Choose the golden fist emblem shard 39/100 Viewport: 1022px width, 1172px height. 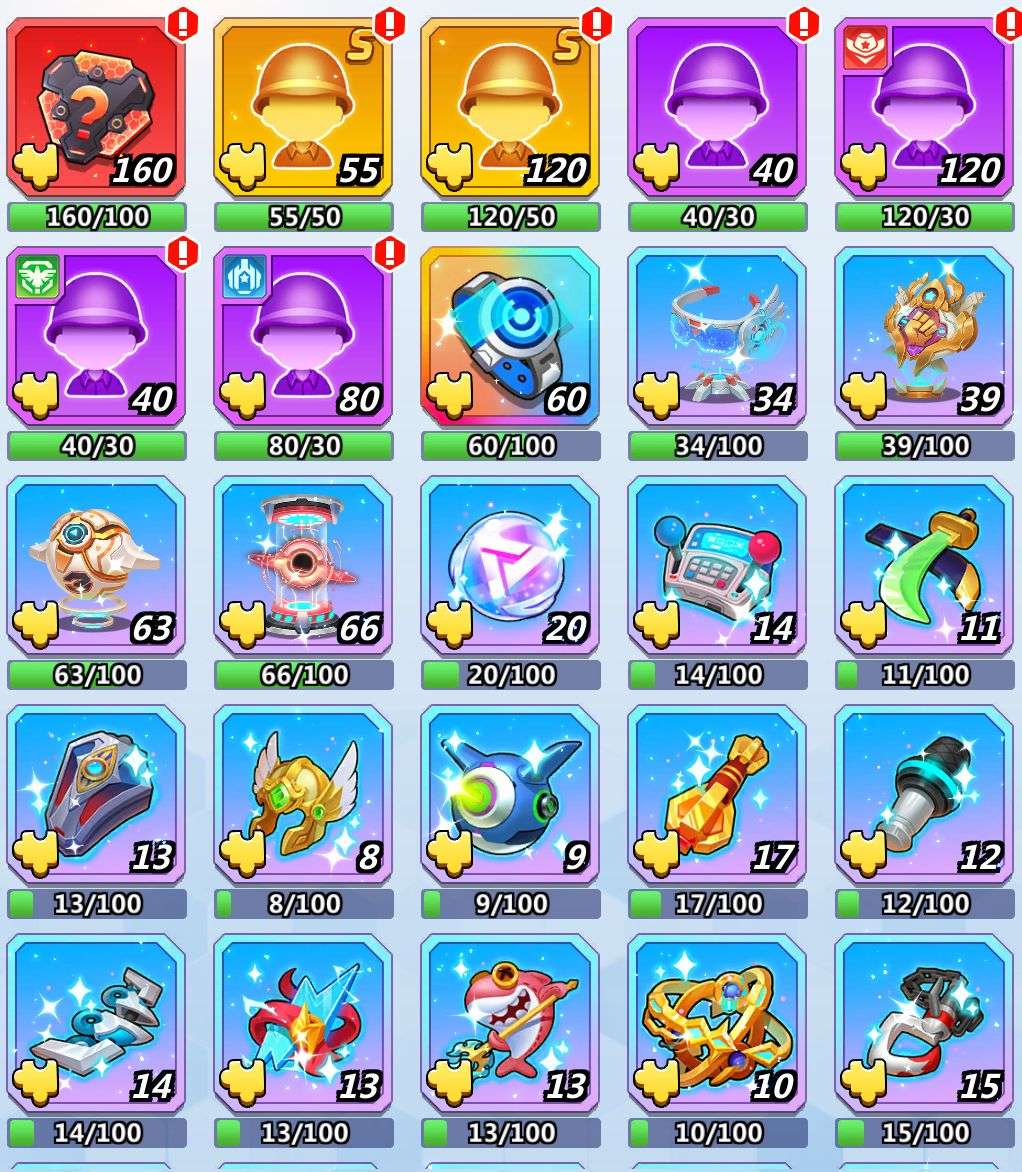[924, 336]
